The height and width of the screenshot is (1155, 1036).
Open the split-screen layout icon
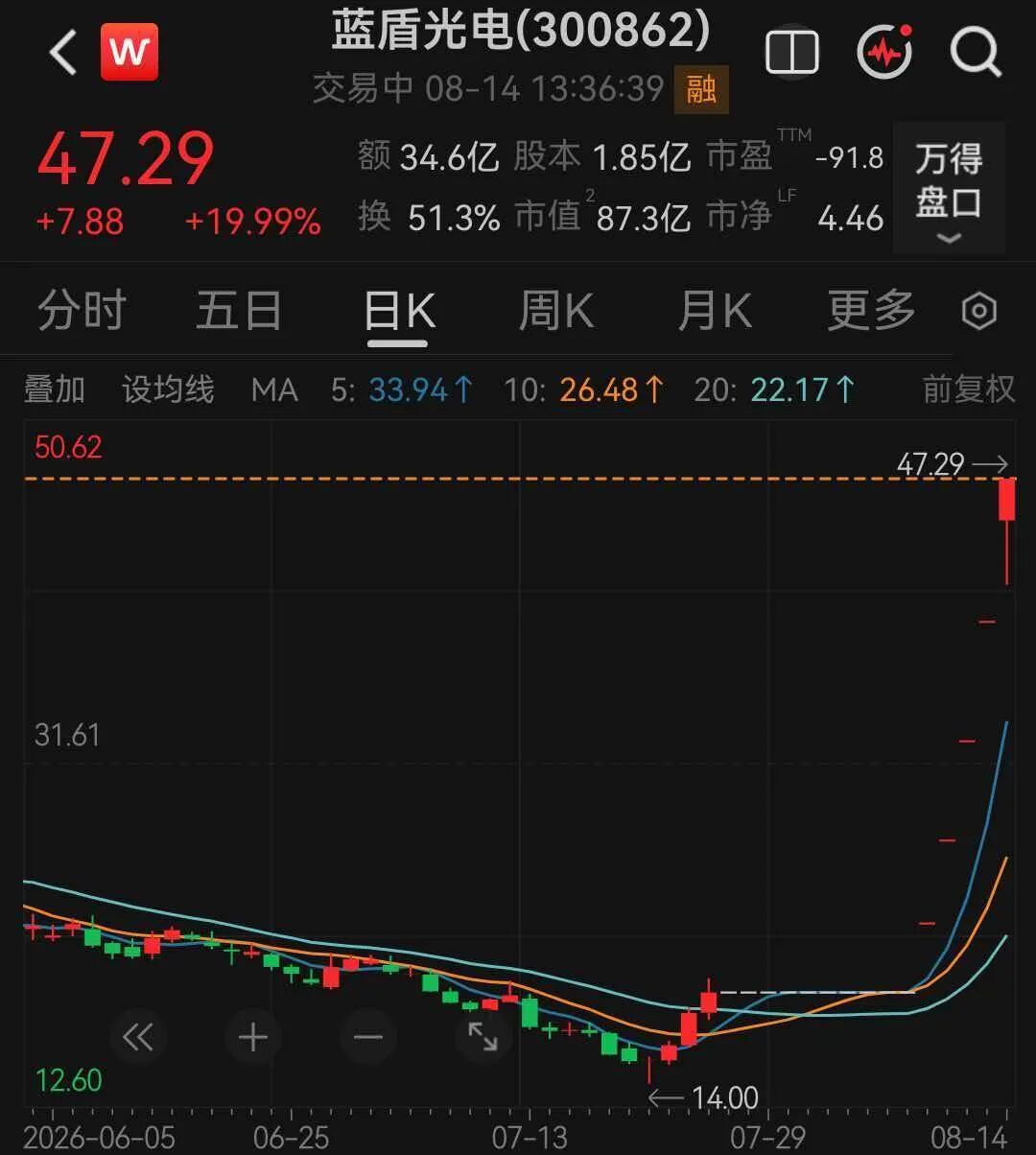(791, 52)
